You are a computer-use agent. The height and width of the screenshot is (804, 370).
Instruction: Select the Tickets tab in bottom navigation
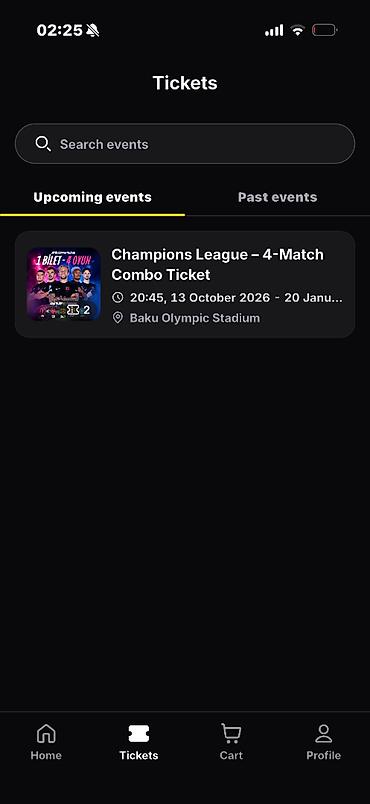click(x=139, y=742)
